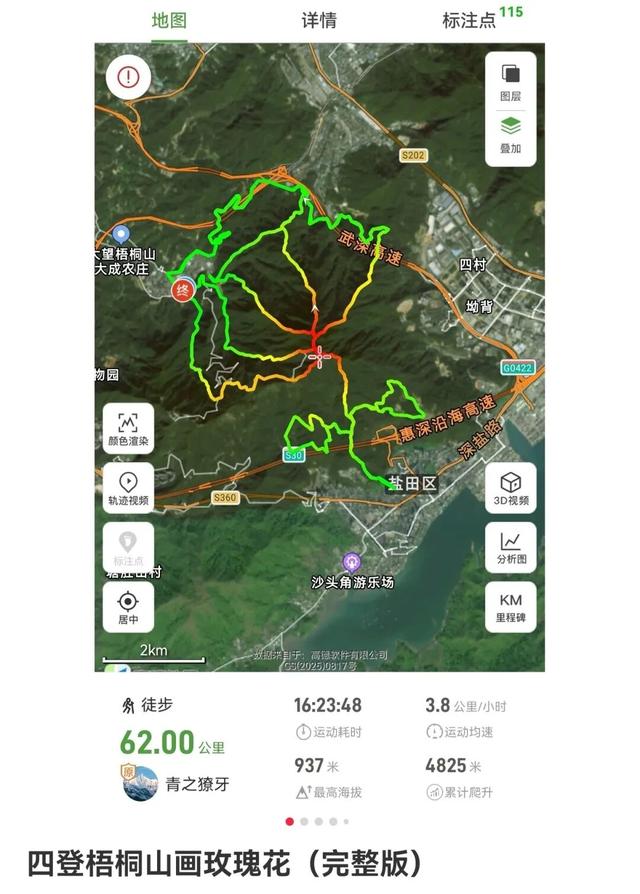Toggle the KM 里程碑 milestones
The image size is (640, 894).
tap(510, 607)
